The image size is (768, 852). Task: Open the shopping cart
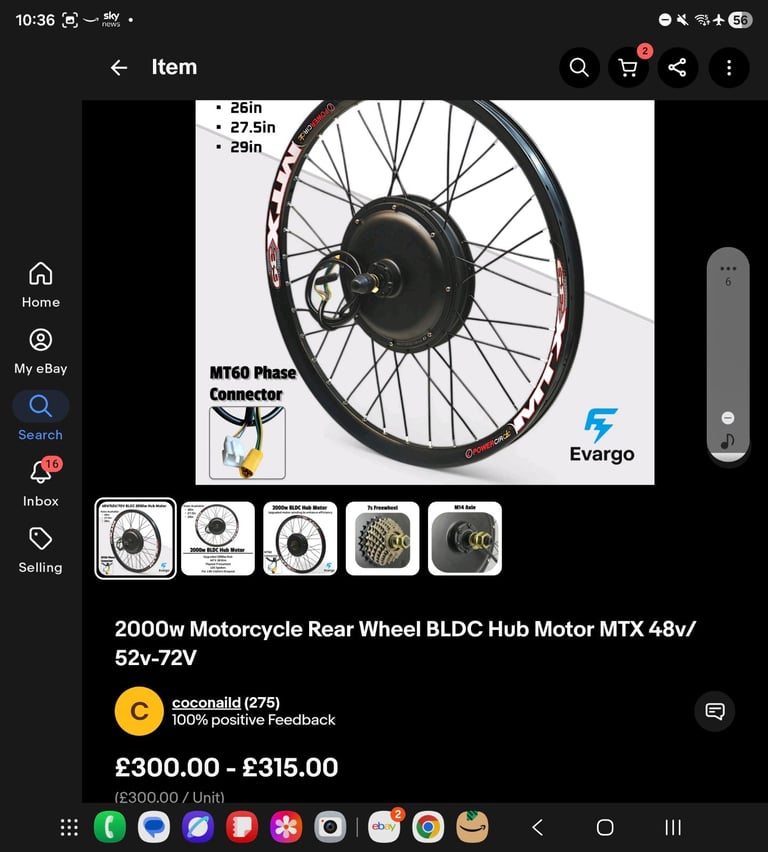click(x=628, y=67)
